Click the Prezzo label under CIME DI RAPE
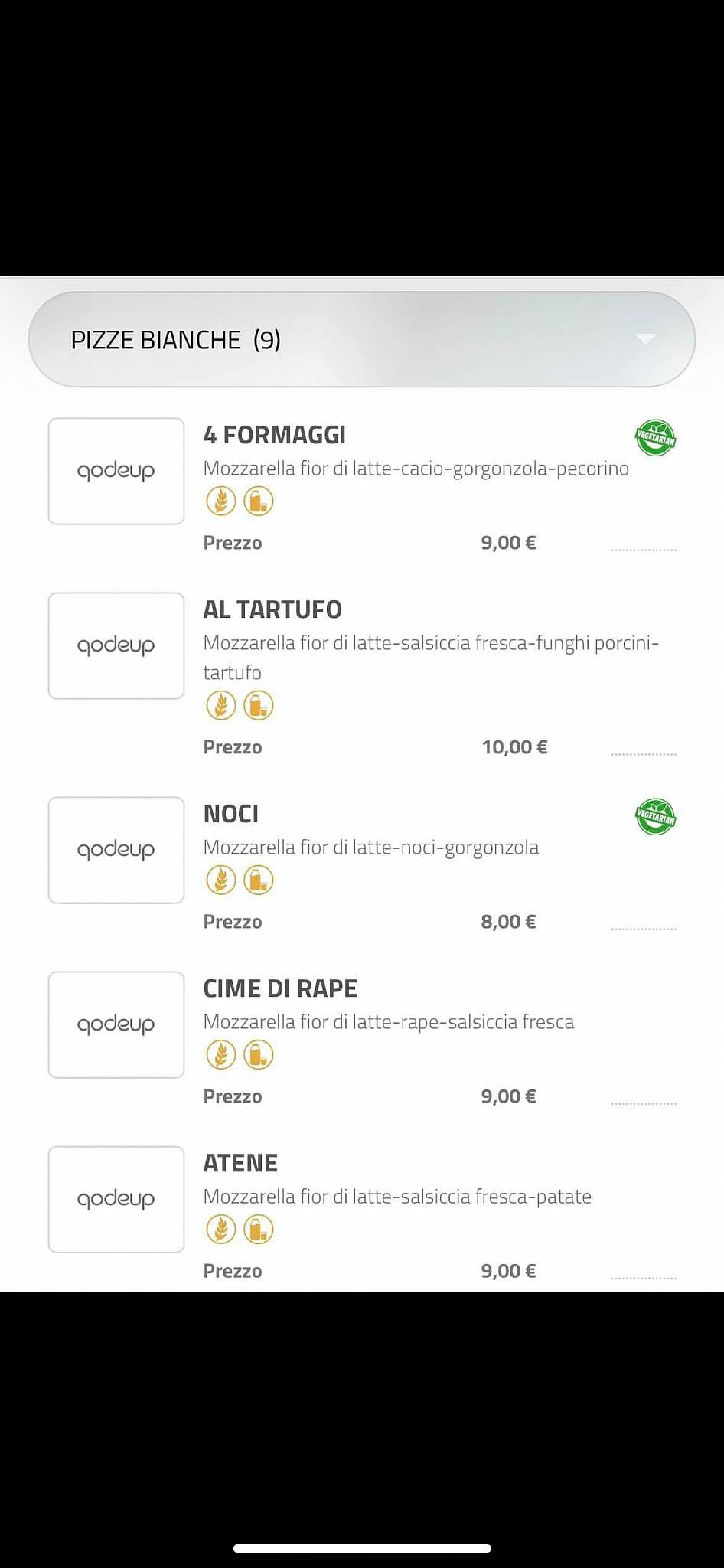This screenshot has height=1568, width=724. [x=233, y=1096]
